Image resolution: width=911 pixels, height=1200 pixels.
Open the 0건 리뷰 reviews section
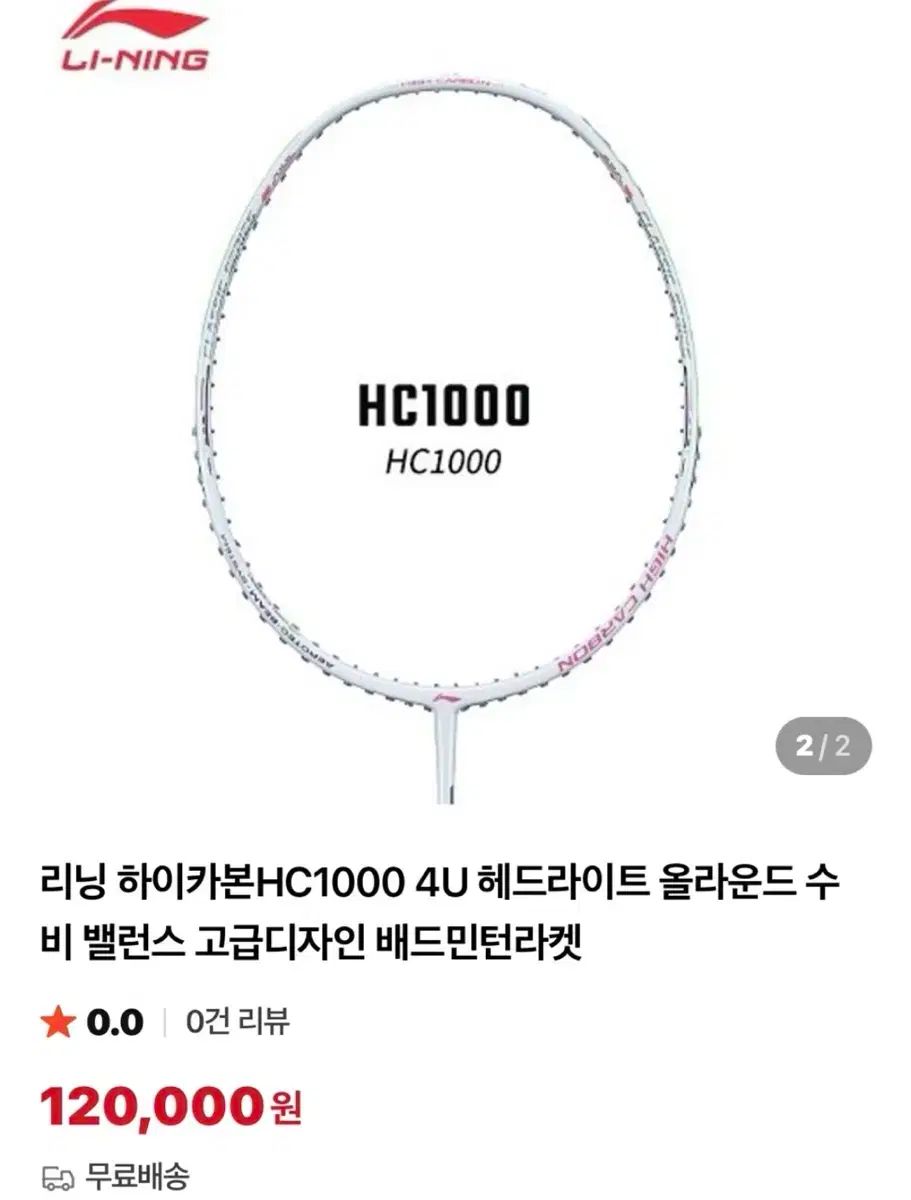click(x=238, y=1022)
